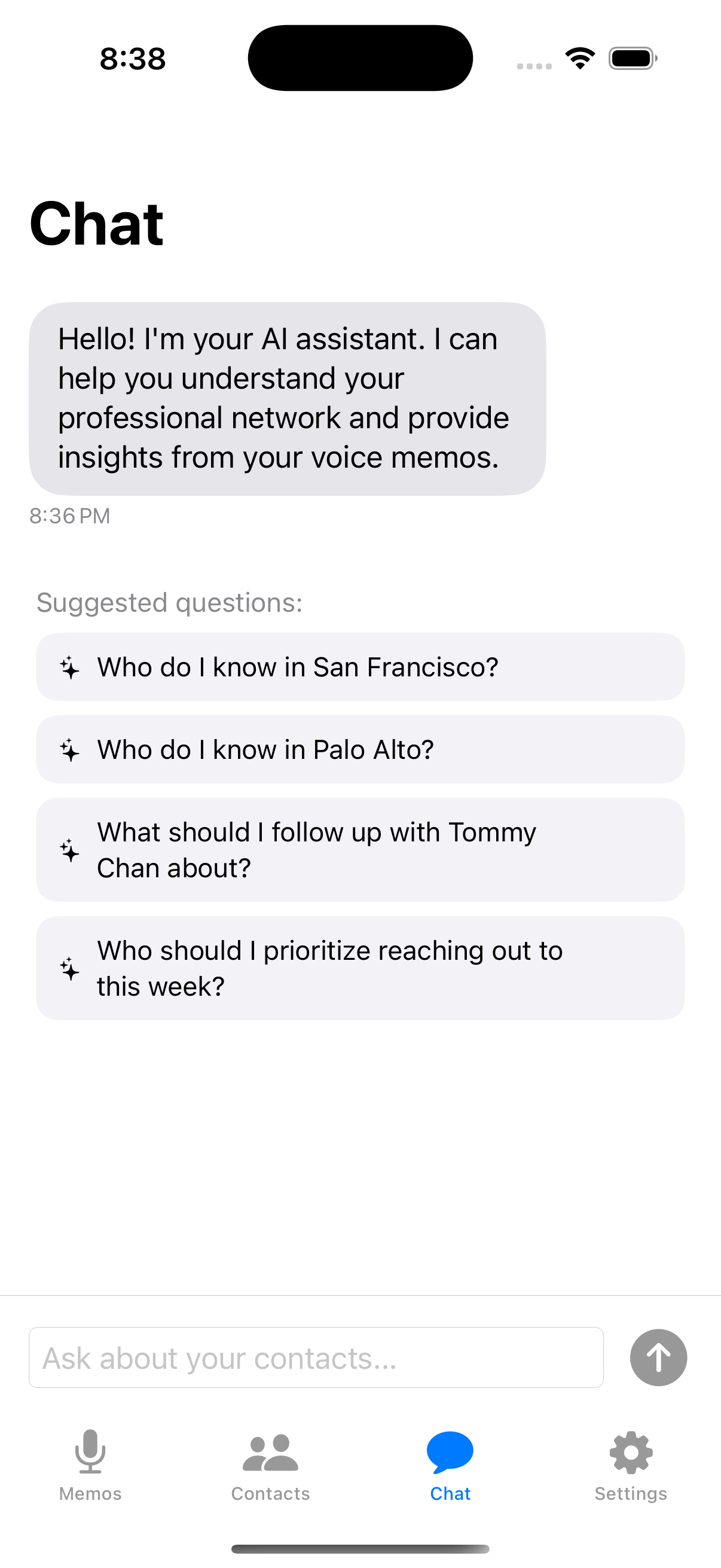Tap the send arrow button
The image size is (721, 1568).
658,1358
